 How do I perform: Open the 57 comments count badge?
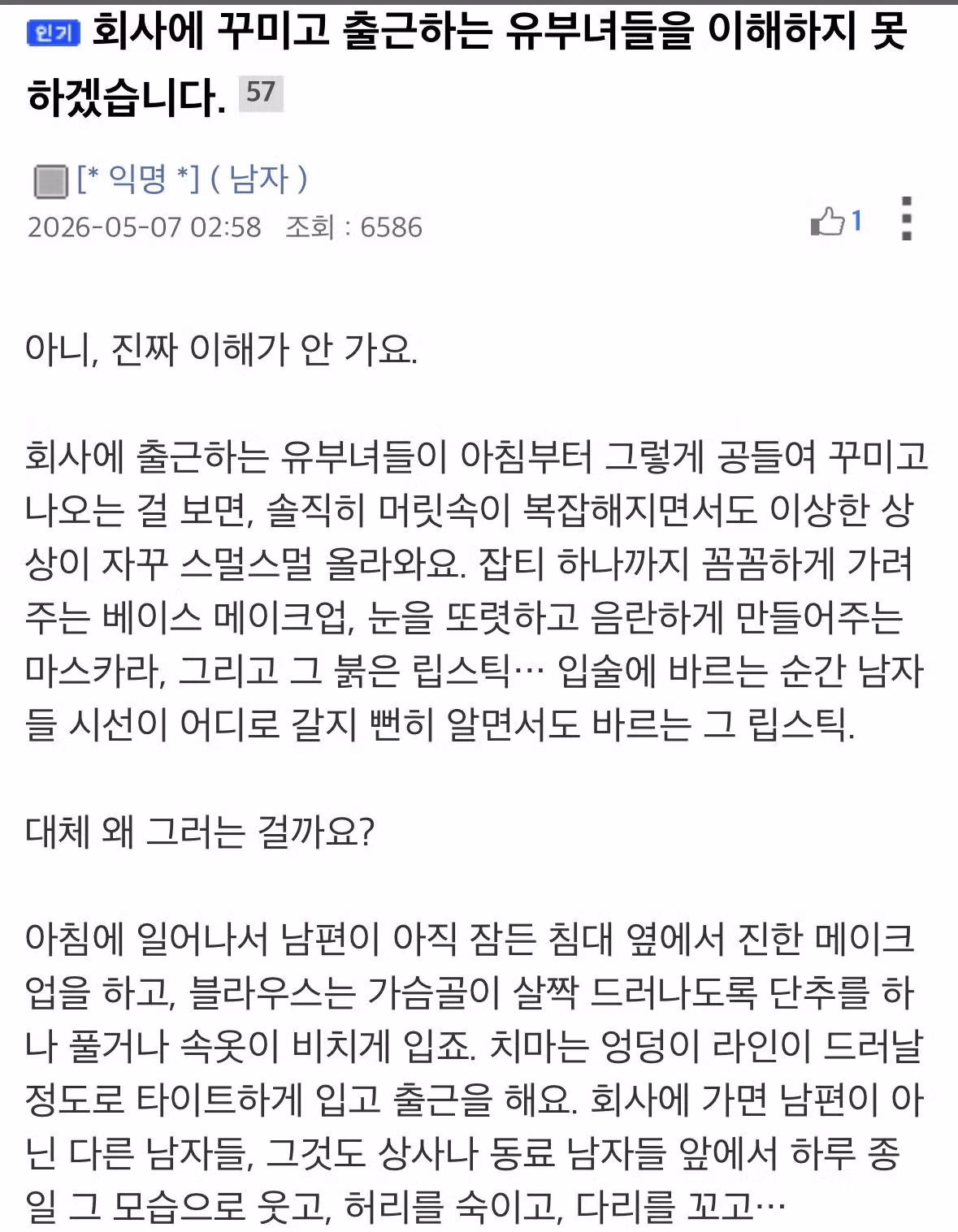pos(261,93)
